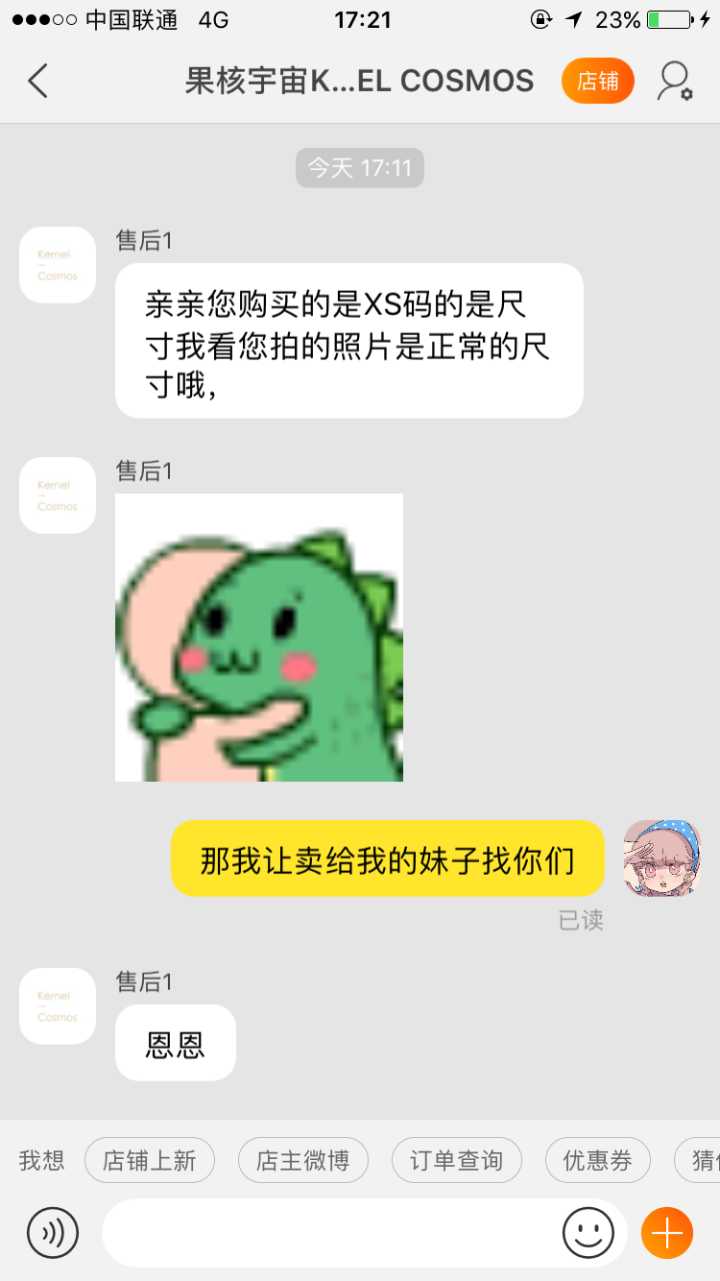
Task: Tap my own avatar beside the yellow message
Action: click(662, 858)
